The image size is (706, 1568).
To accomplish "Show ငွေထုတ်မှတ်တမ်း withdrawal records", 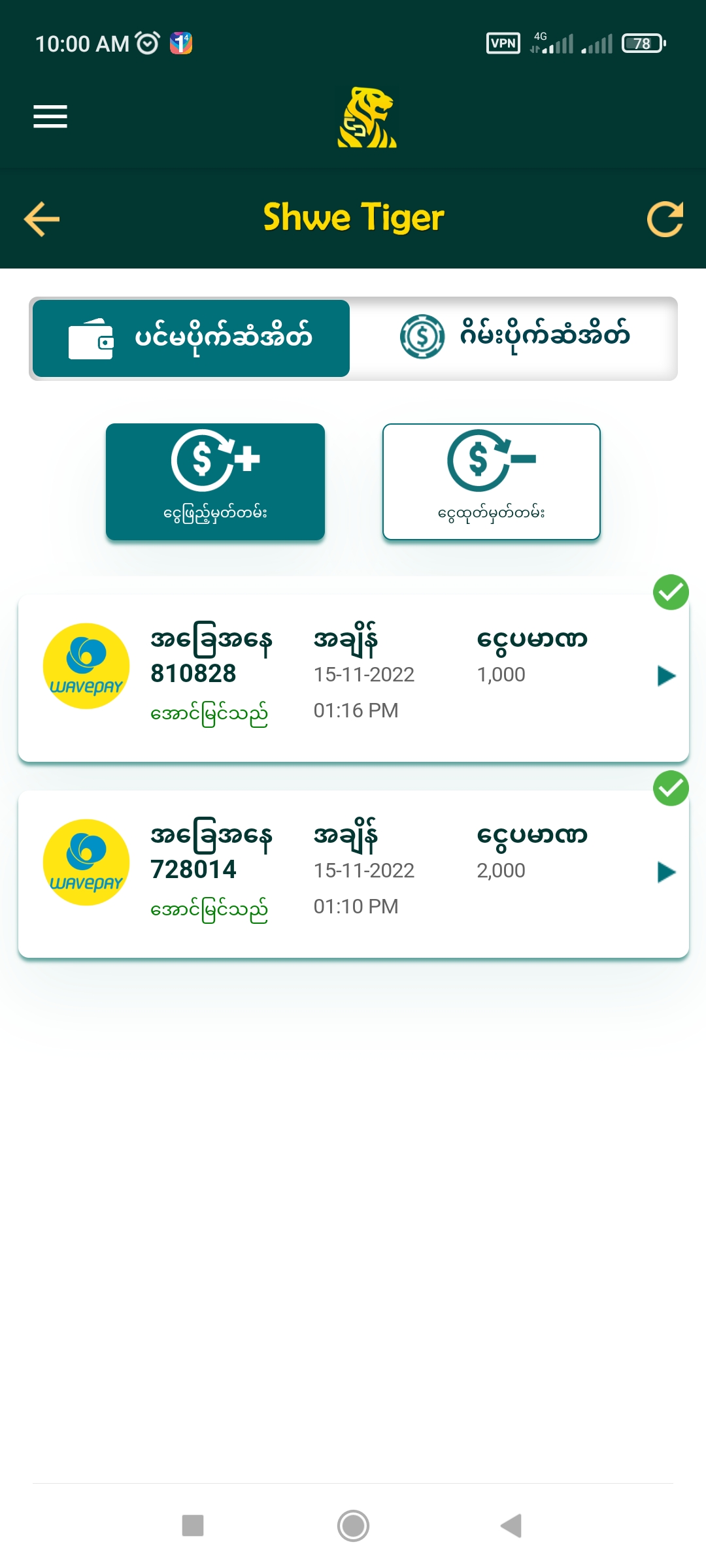I will (491, 482).
